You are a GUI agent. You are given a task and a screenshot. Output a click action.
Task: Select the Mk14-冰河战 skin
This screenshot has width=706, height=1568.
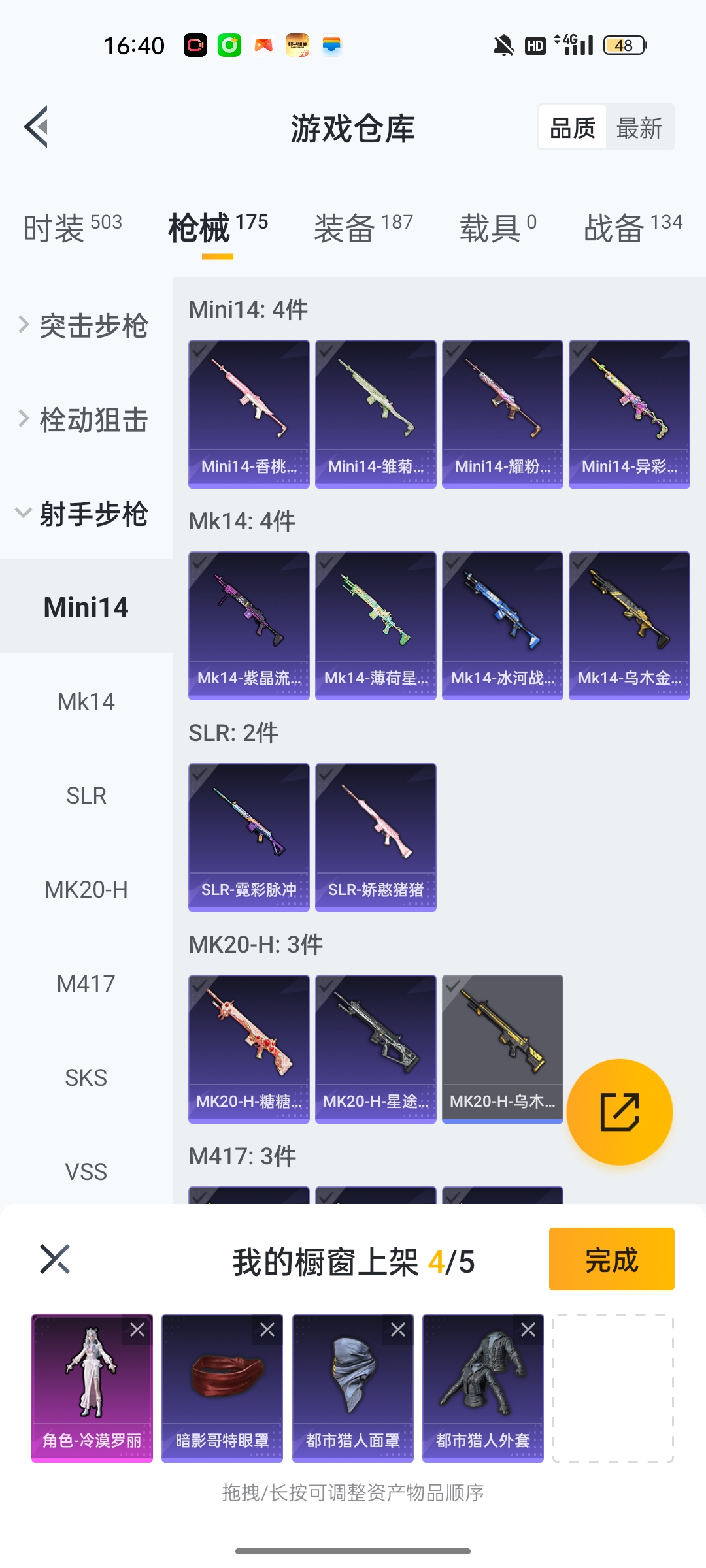(502, 625)
